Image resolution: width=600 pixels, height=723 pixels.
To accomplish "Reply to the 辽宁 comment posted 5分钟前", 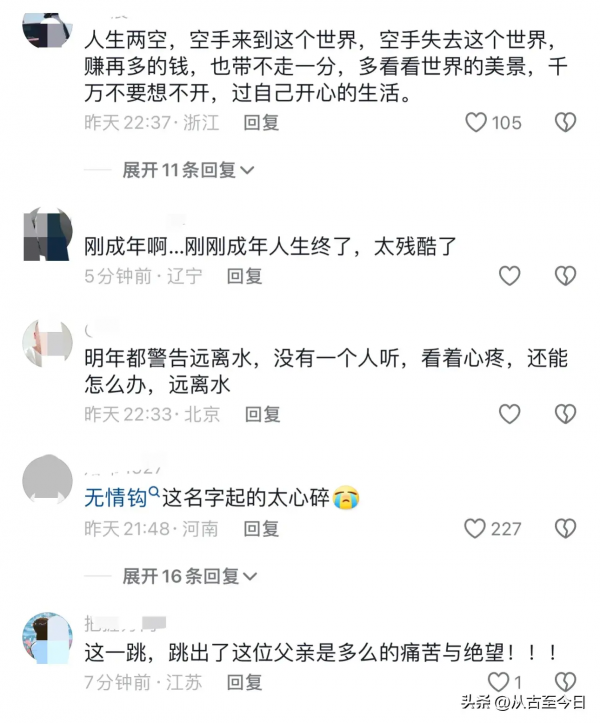I will click(244, 276).
